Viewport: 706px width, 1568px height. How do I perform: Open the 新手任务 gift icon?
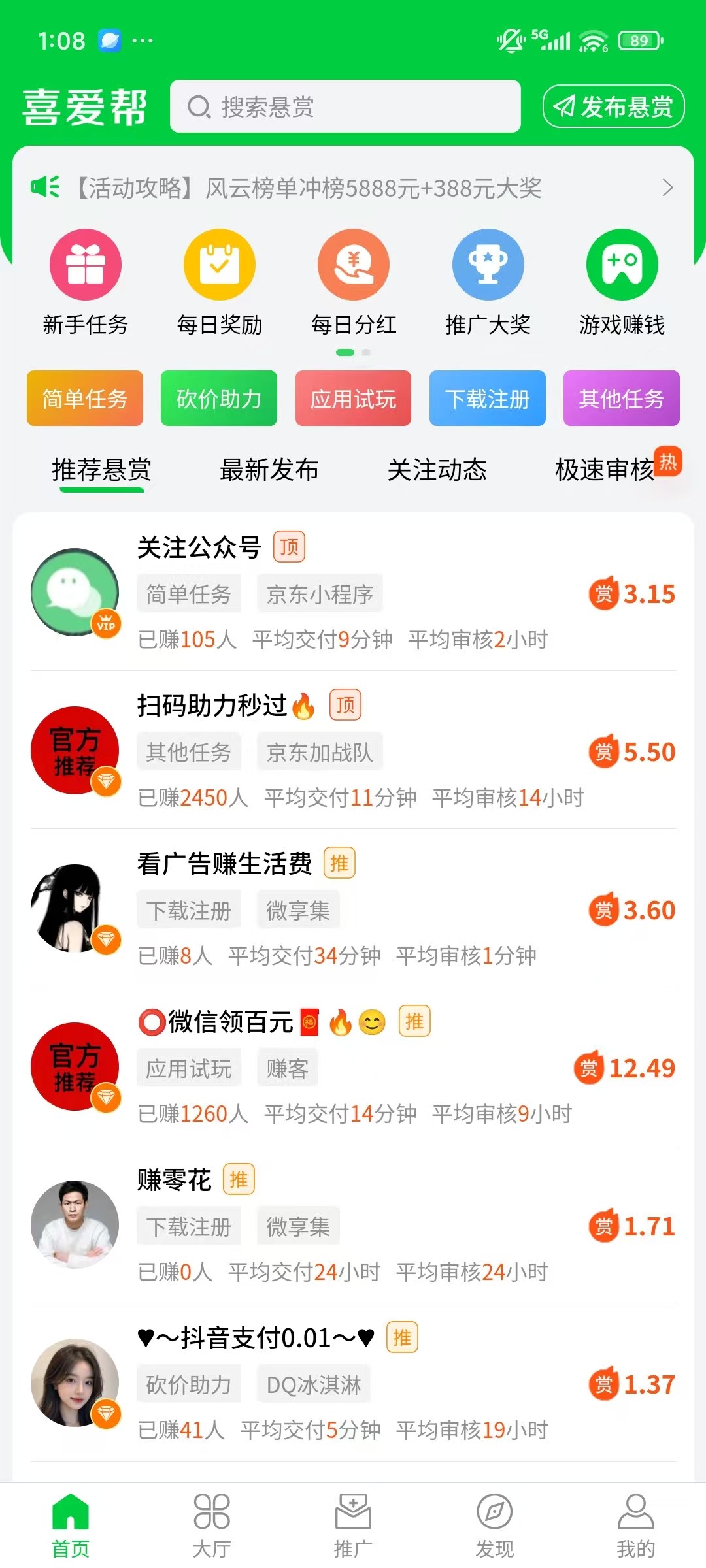pos(85,265)
